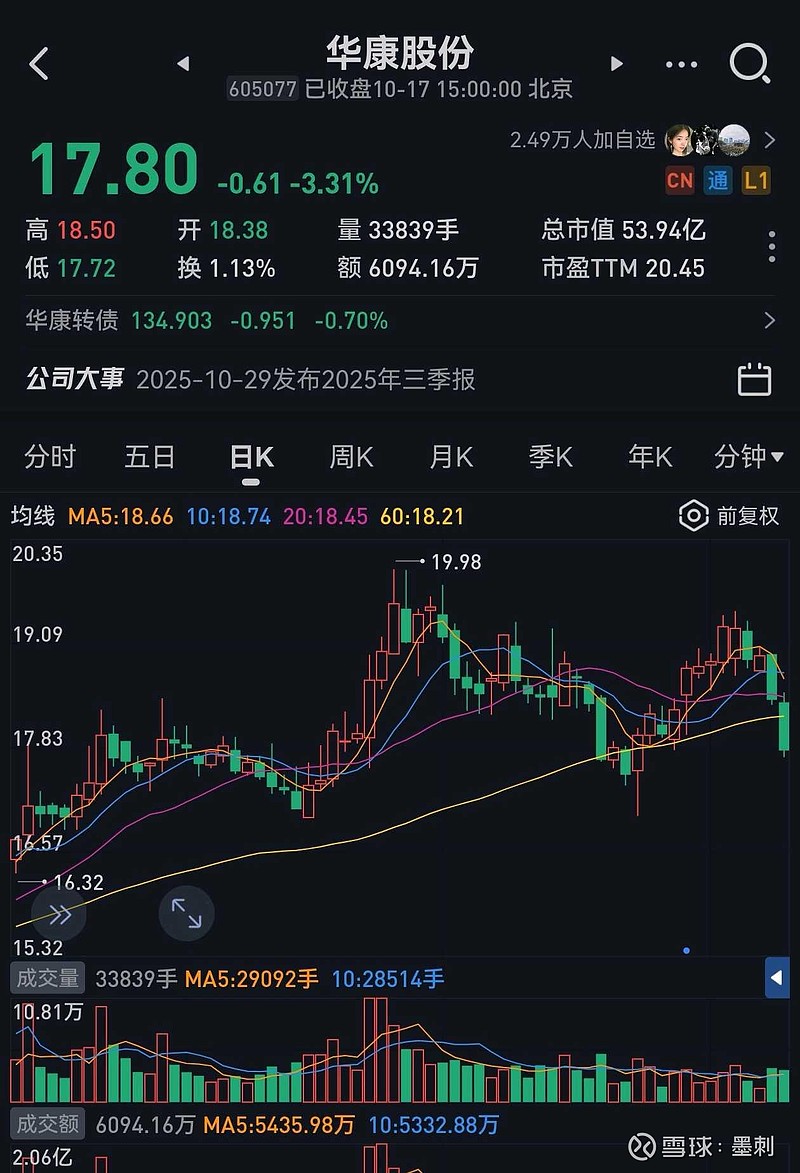Go back using the top-left arrow
This screenshot has width=800, height=1173.
(x=39, y=64)
